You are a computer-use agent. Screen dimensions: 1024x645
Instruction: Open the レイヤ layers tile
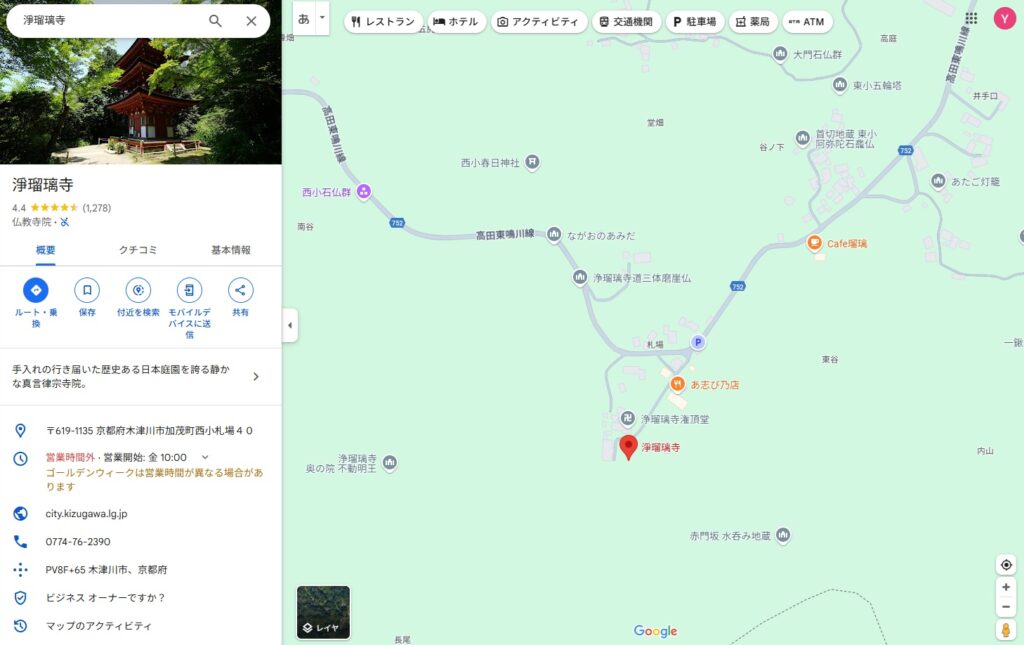[x=323, y=612]
